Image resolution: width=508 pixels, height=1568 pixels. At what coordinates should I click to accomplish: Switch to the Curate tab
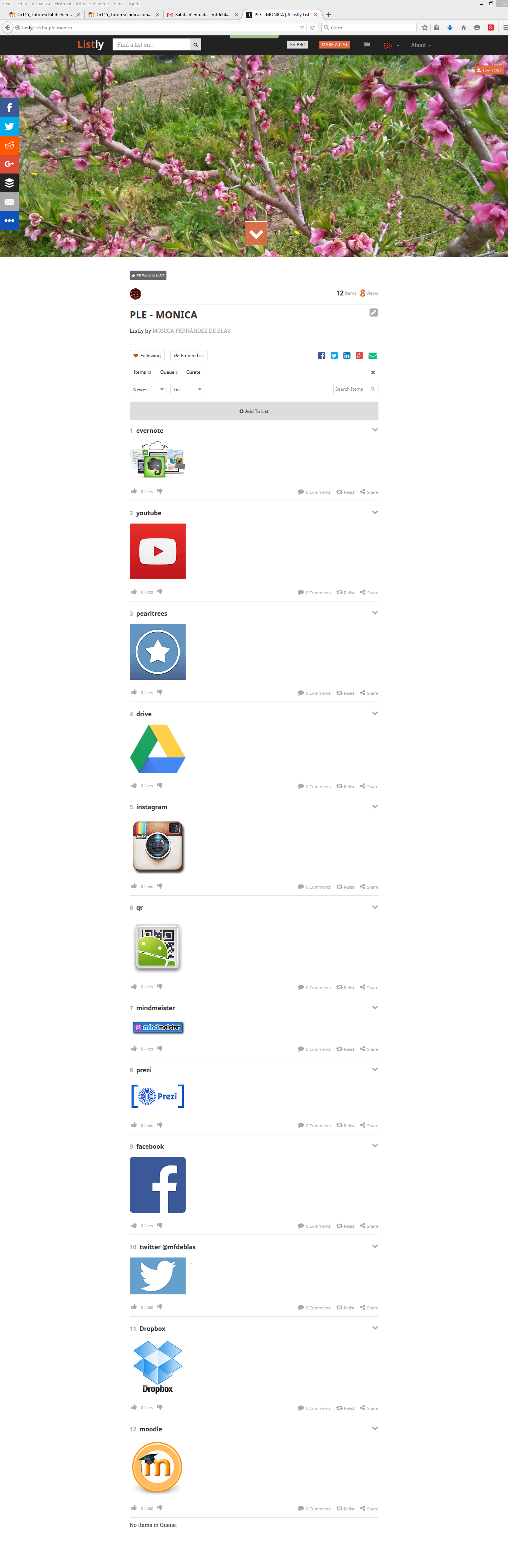click(193, 372)
